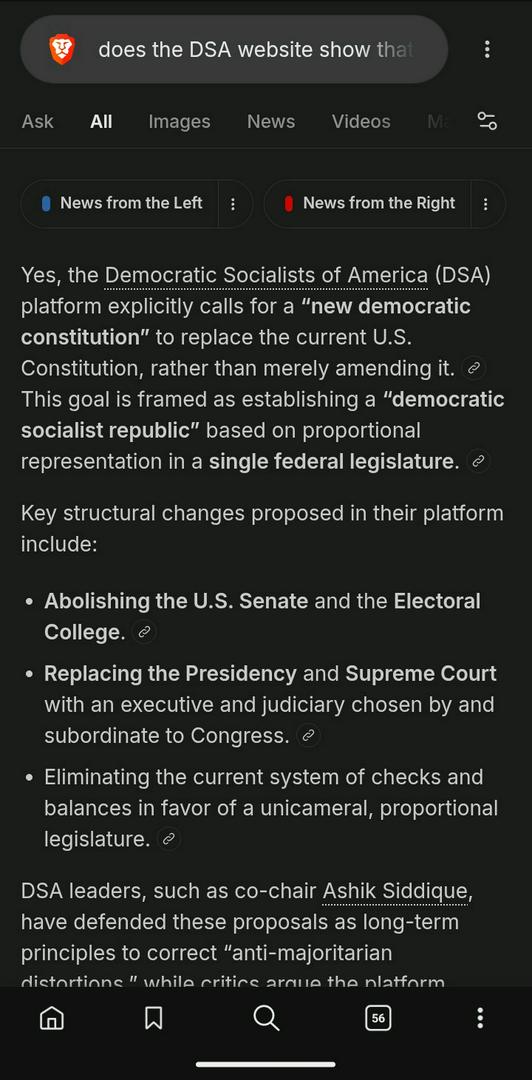Open the tab switcher showing 56 tabs

click(x=378, y=1018)
